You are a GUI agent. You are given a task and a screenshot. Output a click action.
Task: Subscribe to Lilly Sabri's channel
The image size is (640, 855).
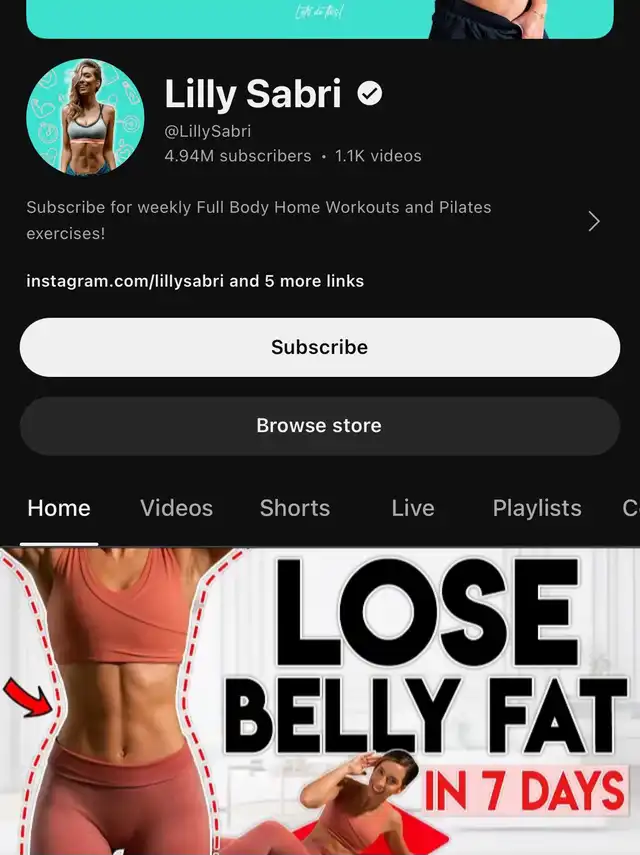[x=319, y=347]
